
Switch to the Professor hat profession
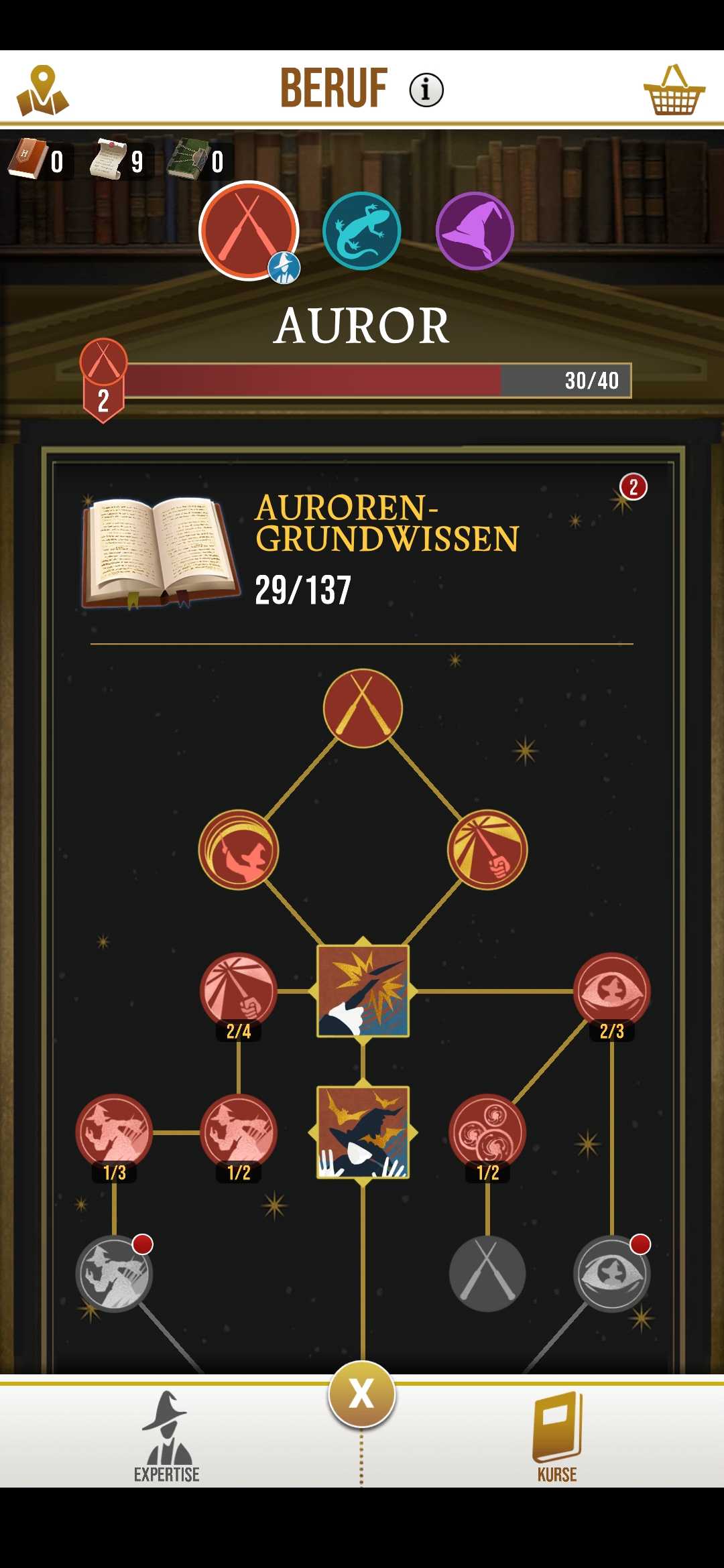pyautogui.click(x=475, y=231)
